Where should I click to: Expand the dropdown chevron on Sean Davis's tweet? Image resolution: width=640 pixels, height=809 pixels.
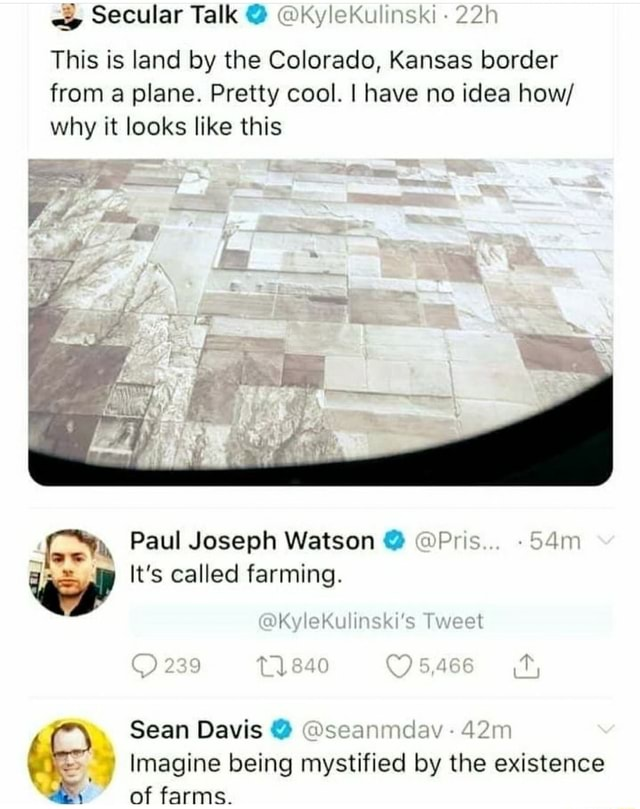click(x=607, y=730)
